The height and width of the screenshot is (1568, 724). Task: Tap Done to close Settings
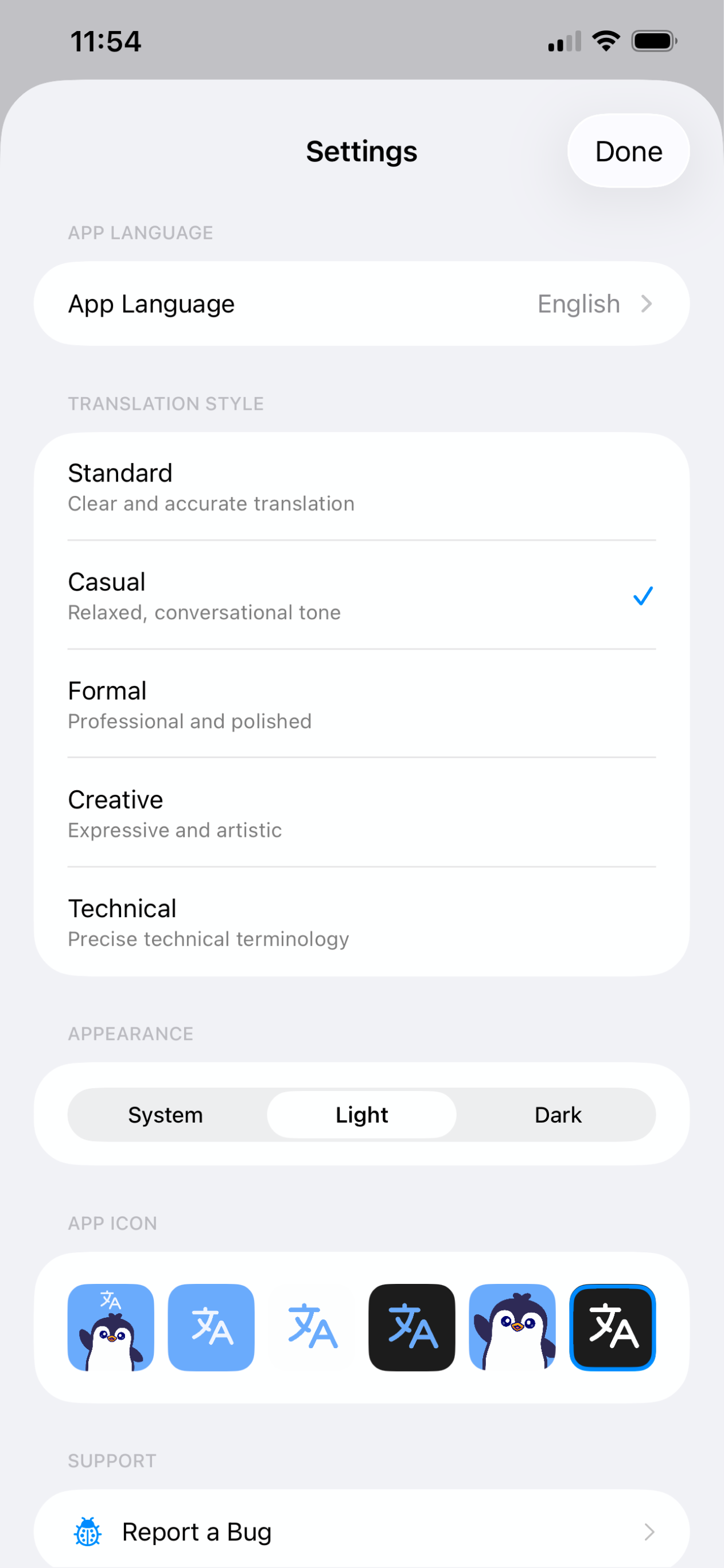[628, 151]
